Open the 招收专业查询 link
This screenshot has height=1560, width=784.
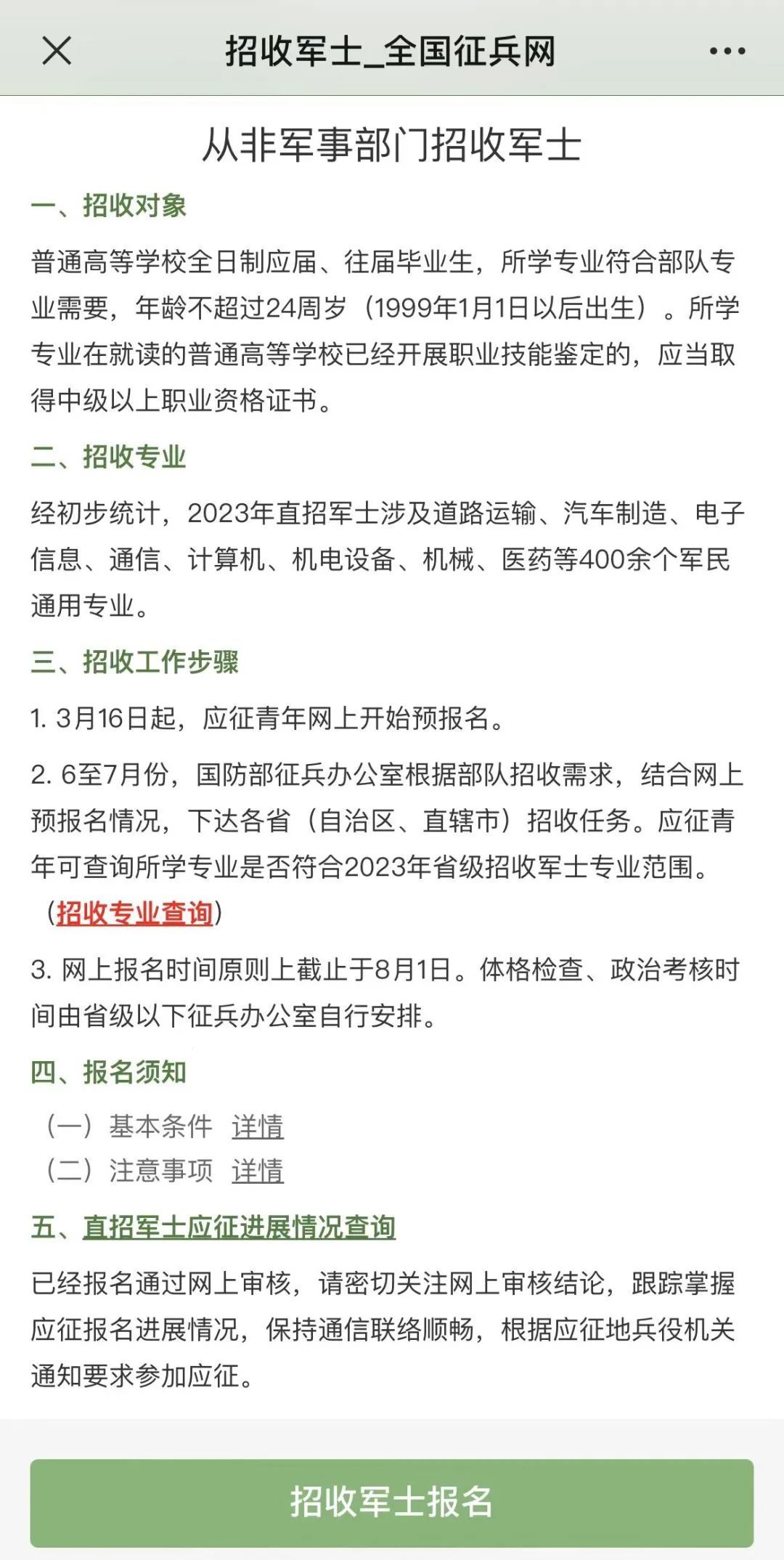coord(135,913)
